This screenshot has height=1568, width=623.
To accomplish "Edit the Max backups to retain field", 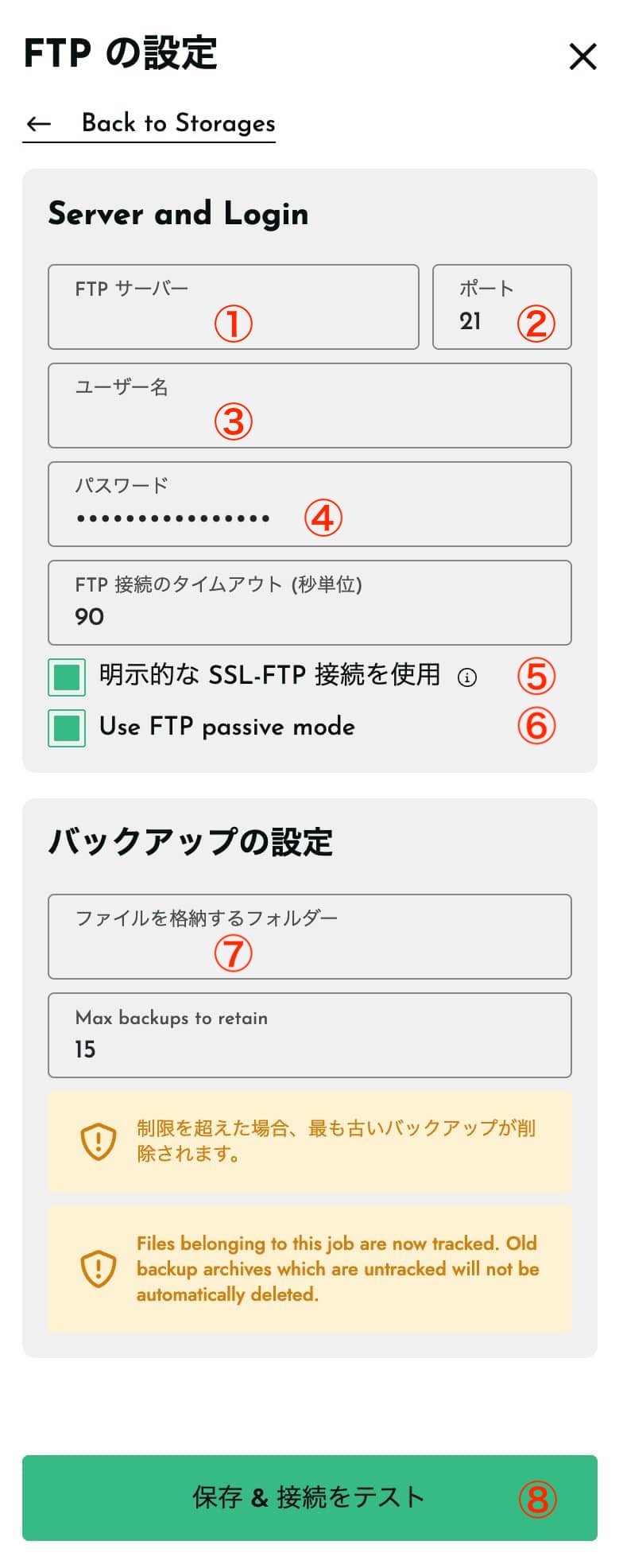I will [309, 1035].
